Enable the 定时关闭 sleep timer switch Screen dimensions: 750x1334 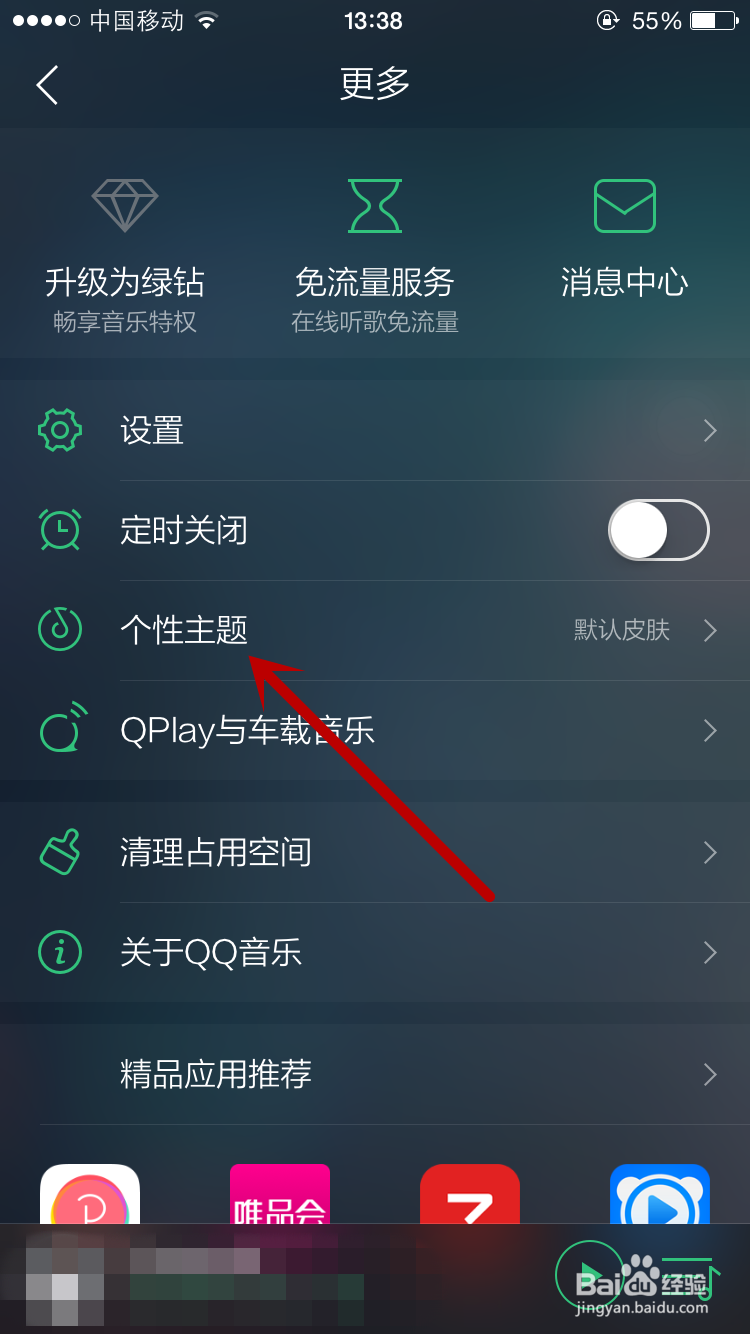tap(658, 530)
